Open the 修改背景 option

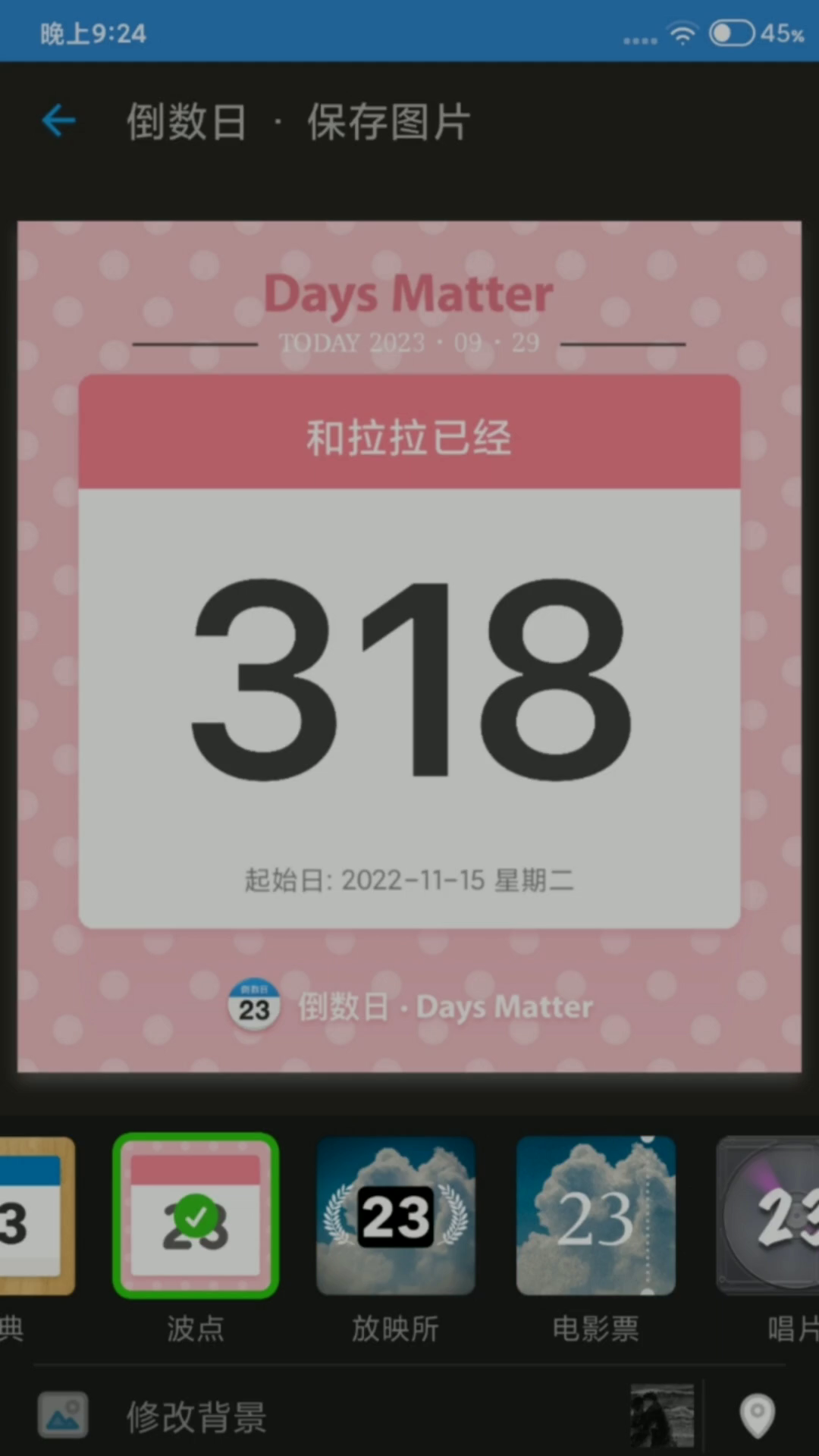pyautogui.click(x=196, y=1416)
